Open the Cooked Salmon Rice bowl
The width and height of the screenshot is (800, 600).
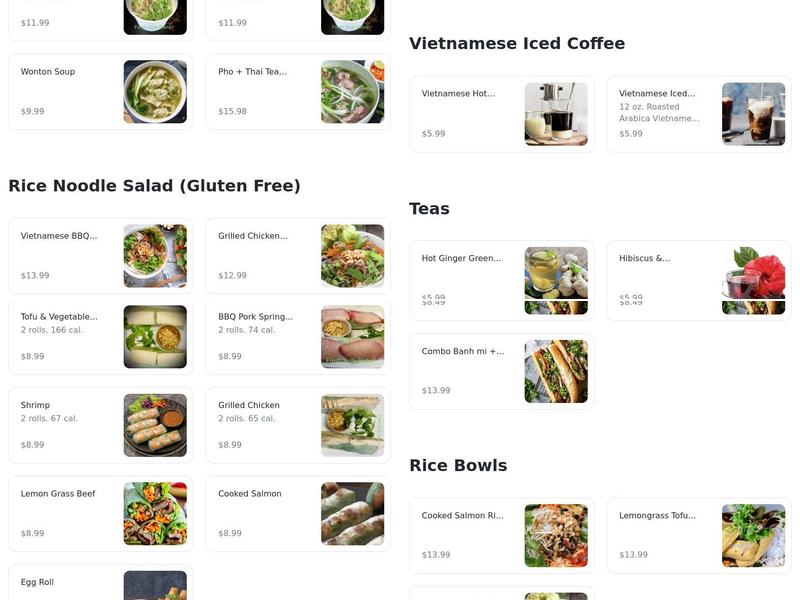pos(501,535)
